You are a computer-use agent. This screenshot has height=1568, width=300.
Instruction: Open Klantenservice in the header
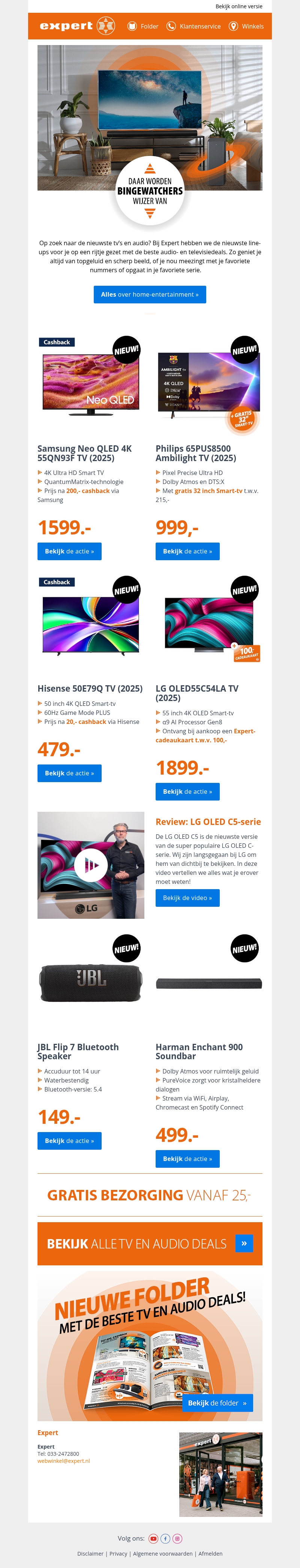(193, 26)
